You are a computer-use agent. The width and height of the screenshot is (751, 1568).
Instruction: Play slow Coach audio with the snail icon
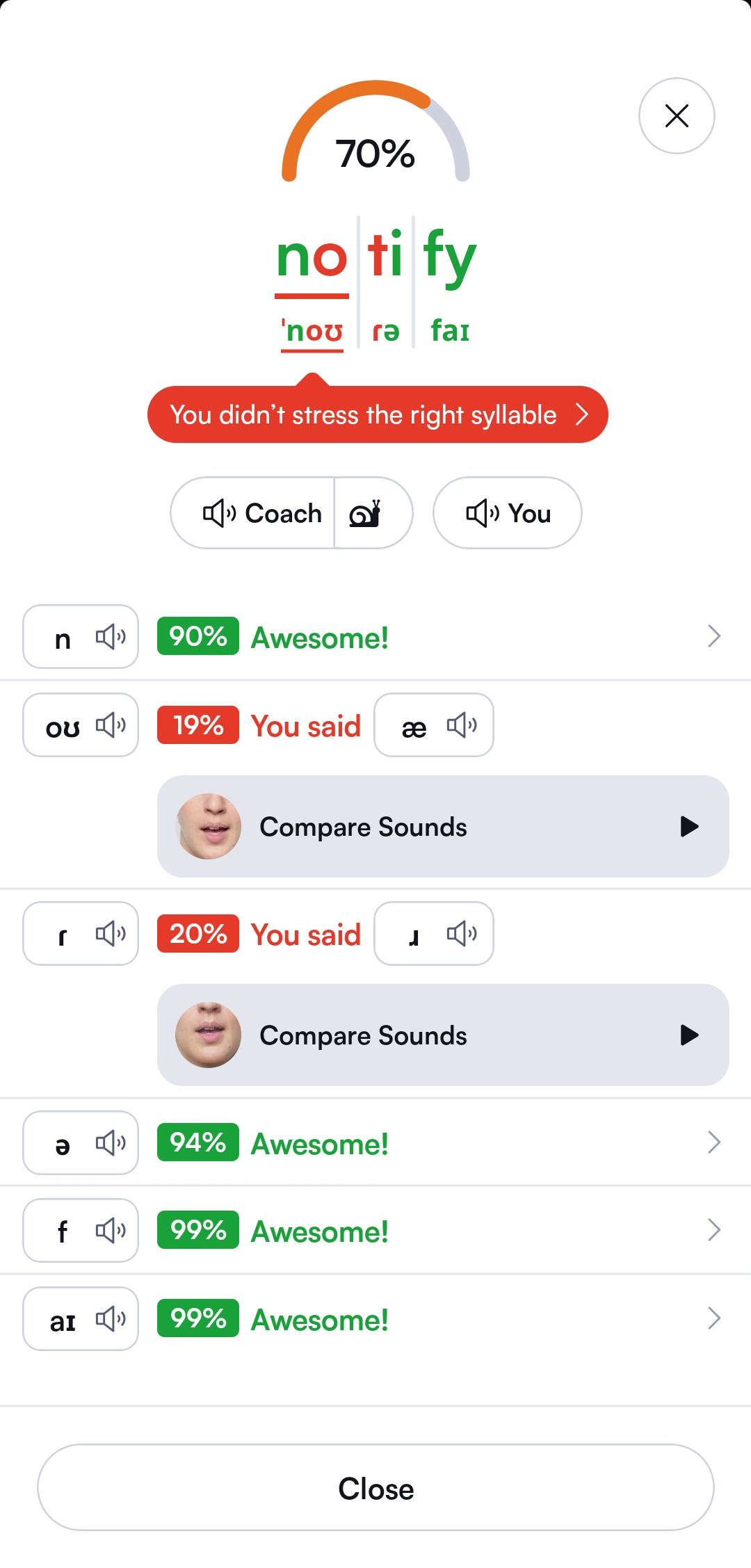click(x=373, y=513)
